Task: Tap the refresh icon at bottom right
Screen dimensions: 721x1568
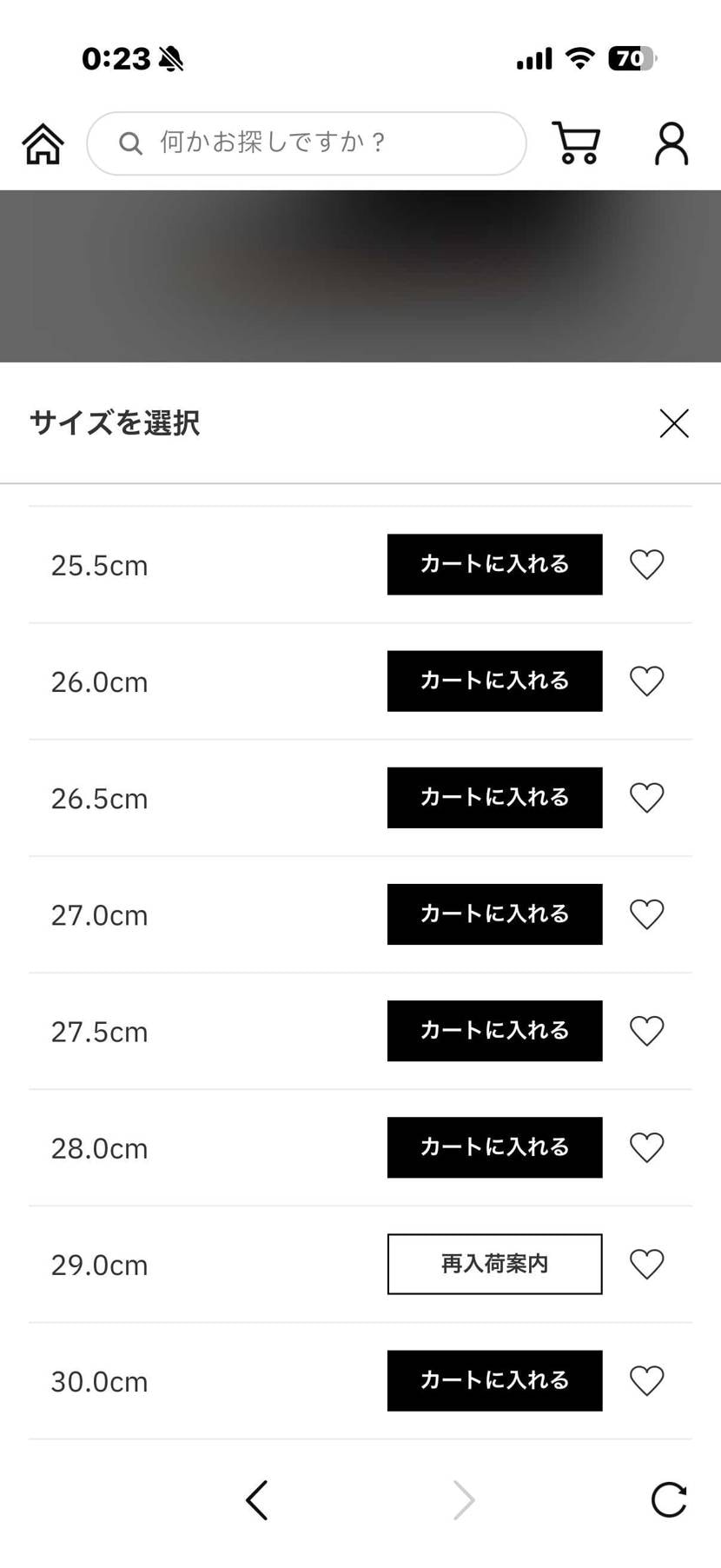Action: click(x=667, y=1499)
